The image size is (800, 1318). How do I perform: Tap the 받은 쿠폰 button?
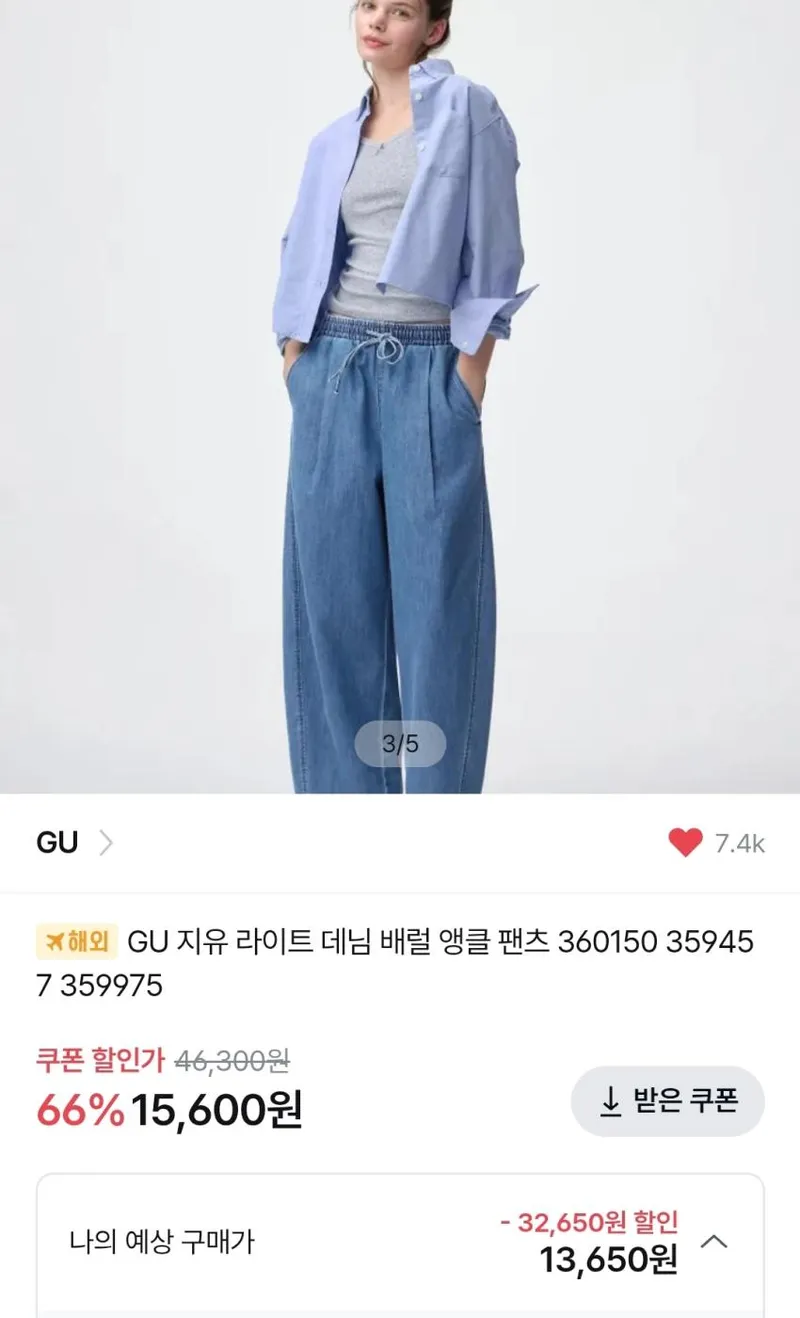pos(668,1101)
